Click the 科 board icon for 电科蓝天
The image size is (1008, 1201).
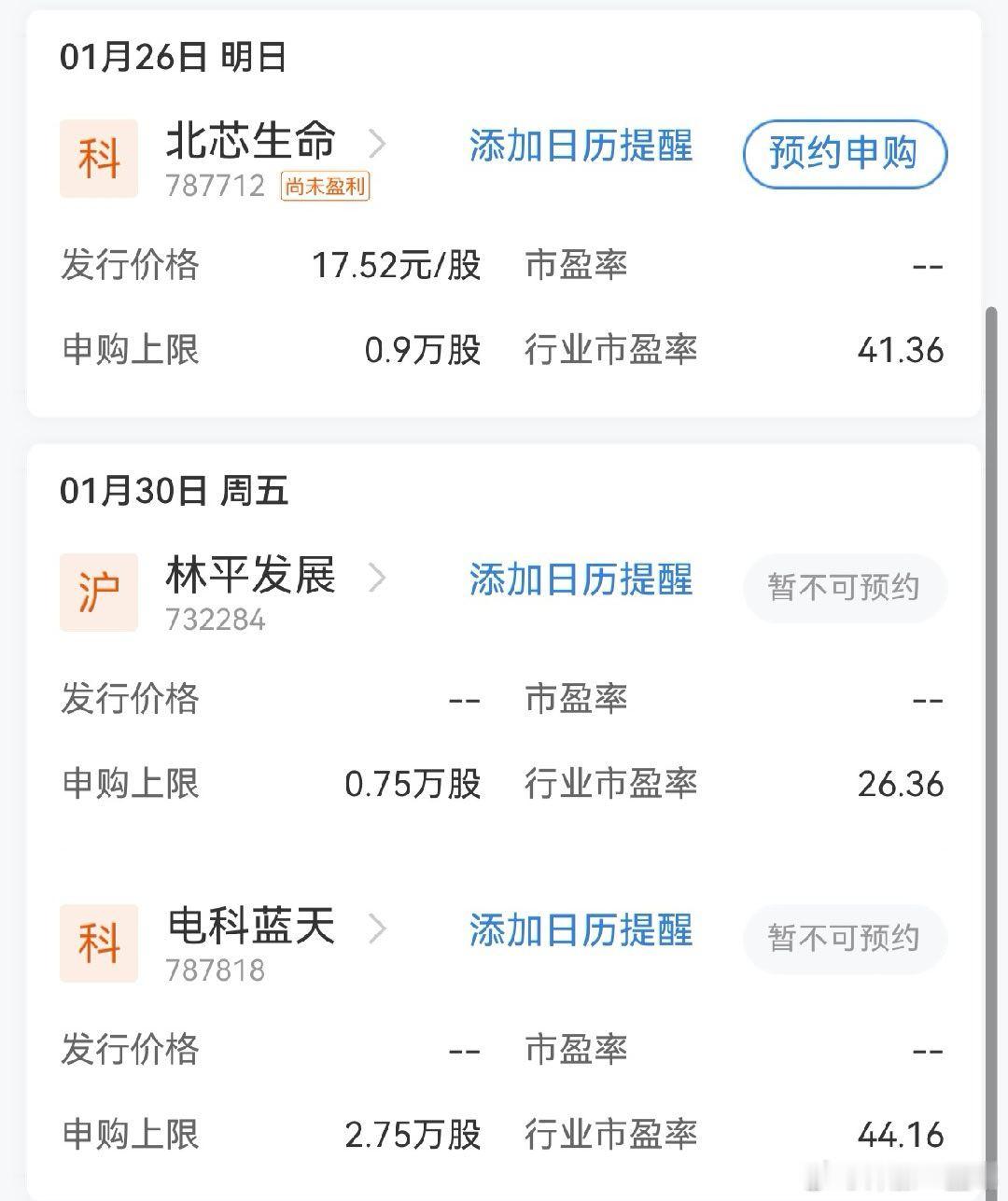pos(99,943)
